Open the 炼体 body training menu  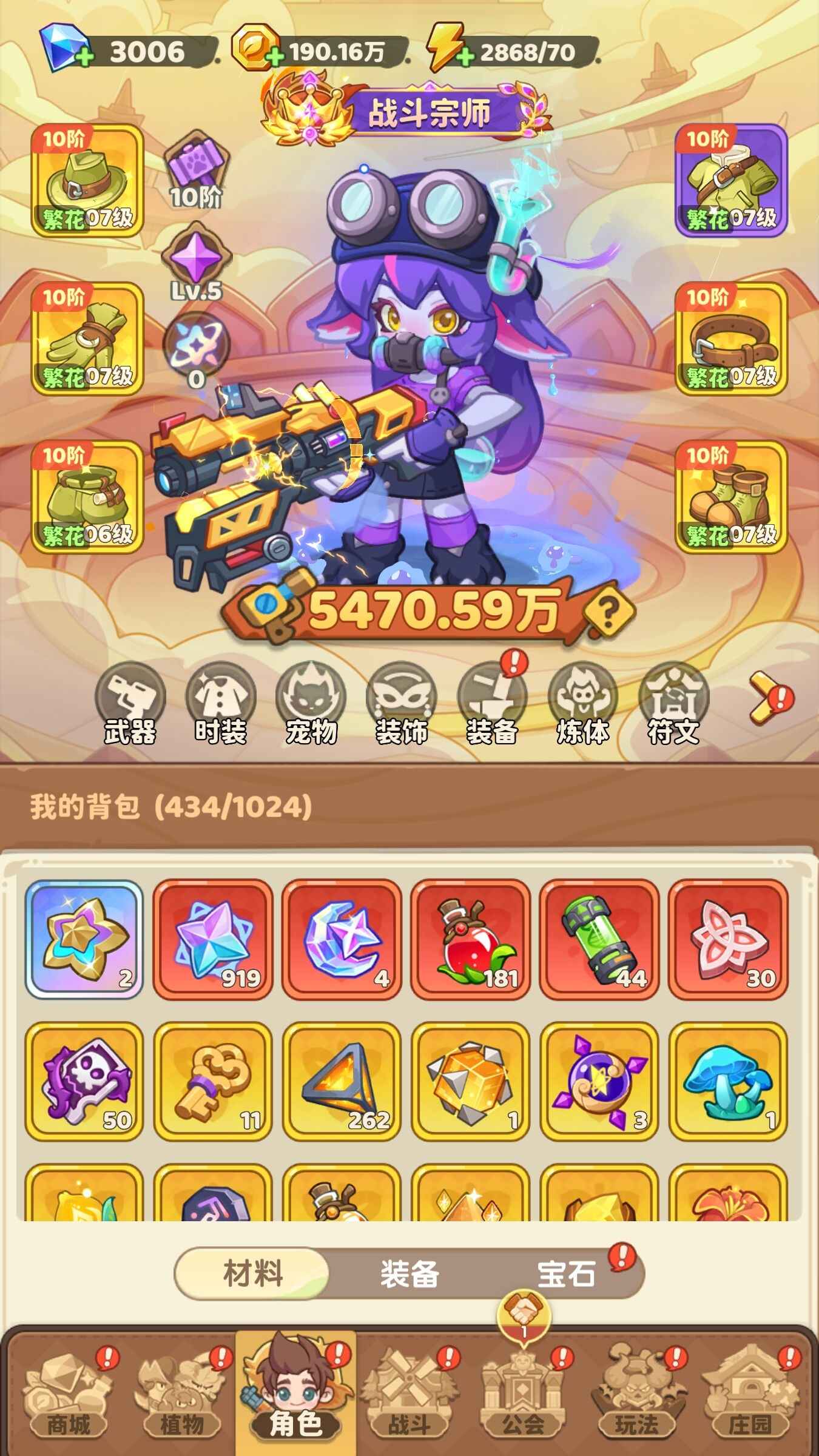click(x=582, y=704)
